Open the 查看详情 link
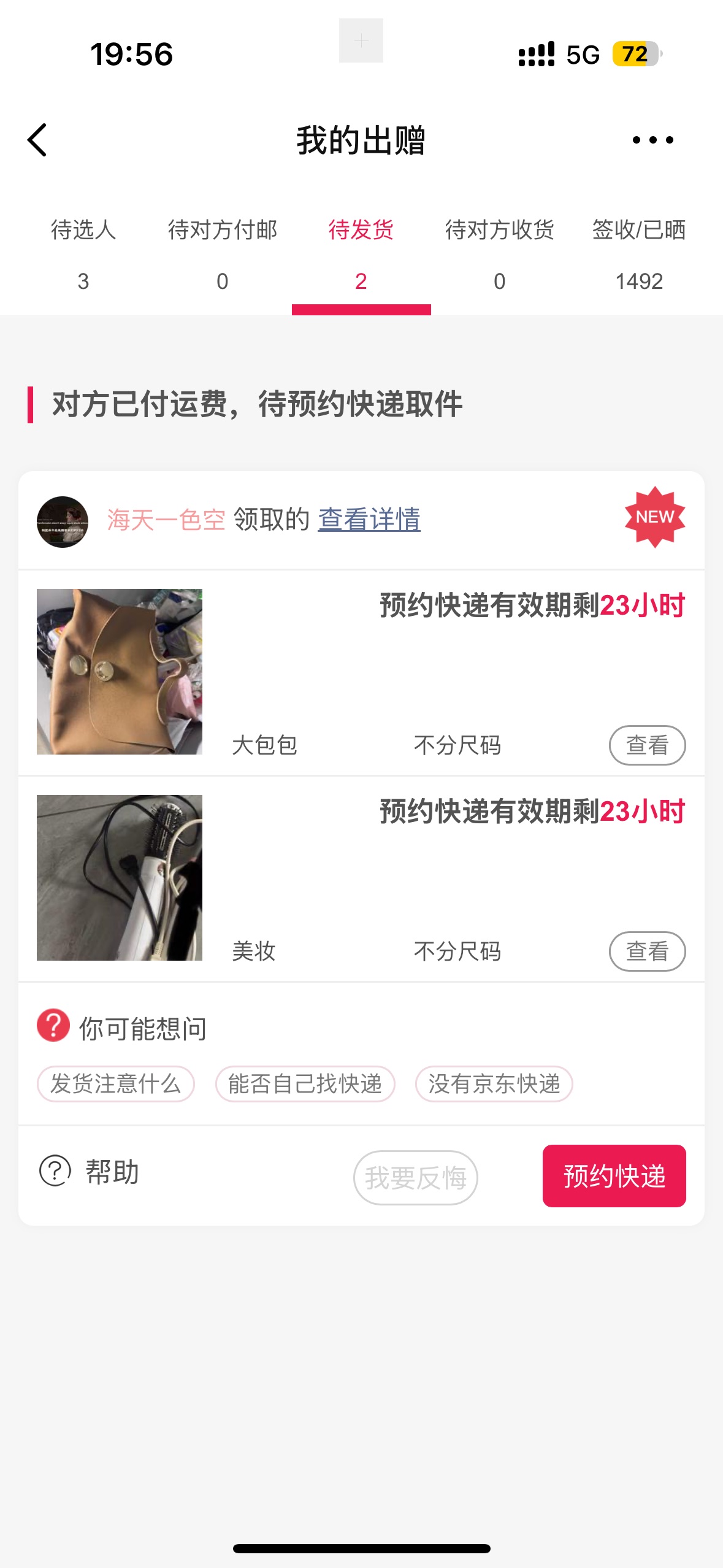This screenshot has height=1568, width=723. pos(369,520)
